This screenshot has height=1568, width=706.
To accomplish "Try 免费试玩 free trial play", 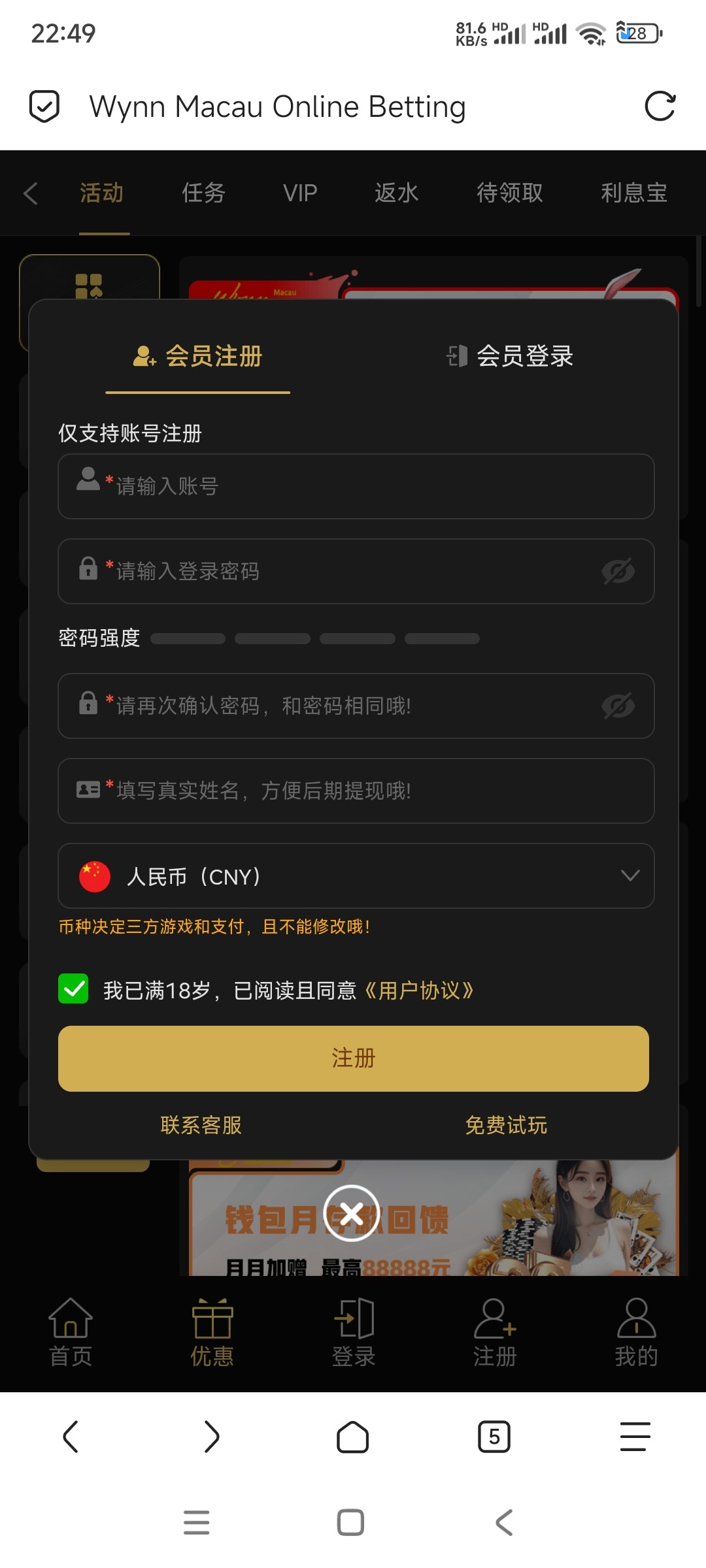I will pyautogui.click(x=506, y=1125).
